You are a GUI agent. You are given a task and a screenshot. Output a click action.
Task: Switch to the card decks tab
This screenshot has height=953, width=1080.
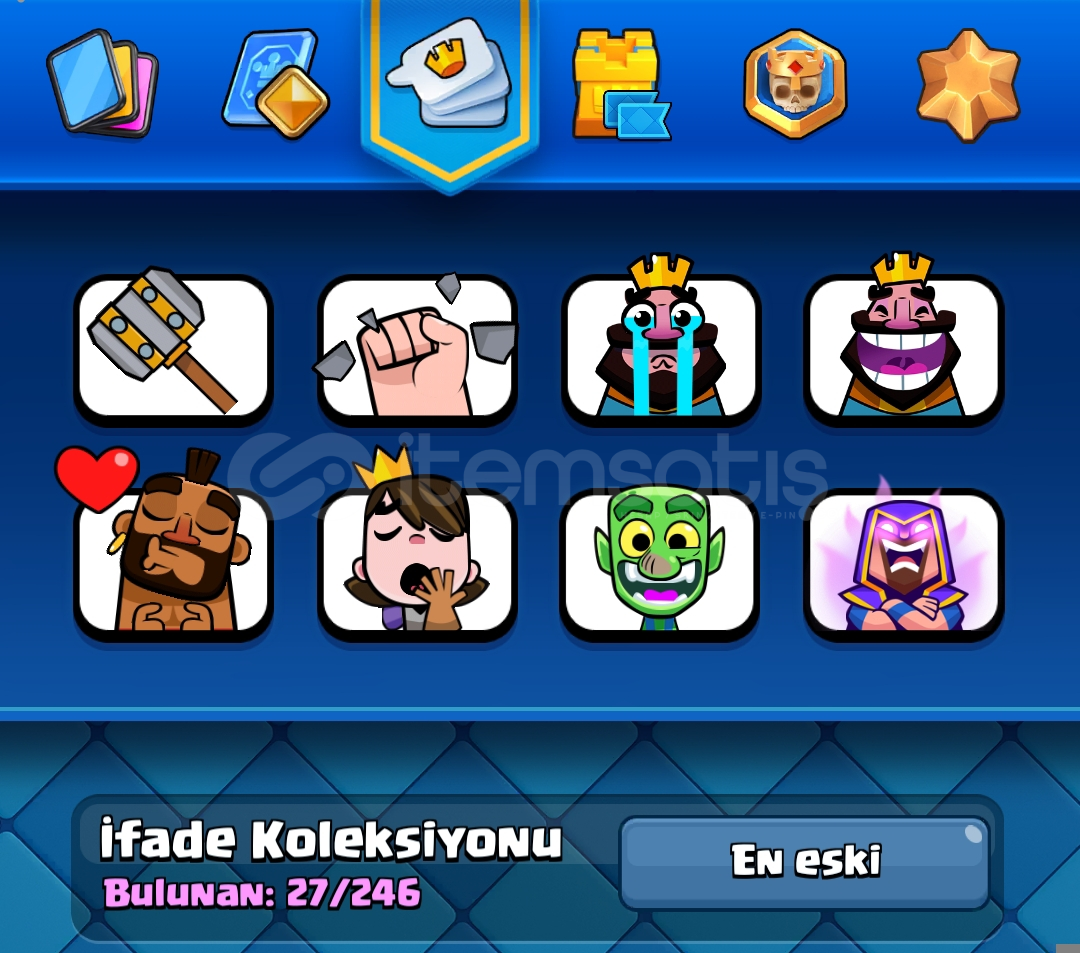[102, 82]
